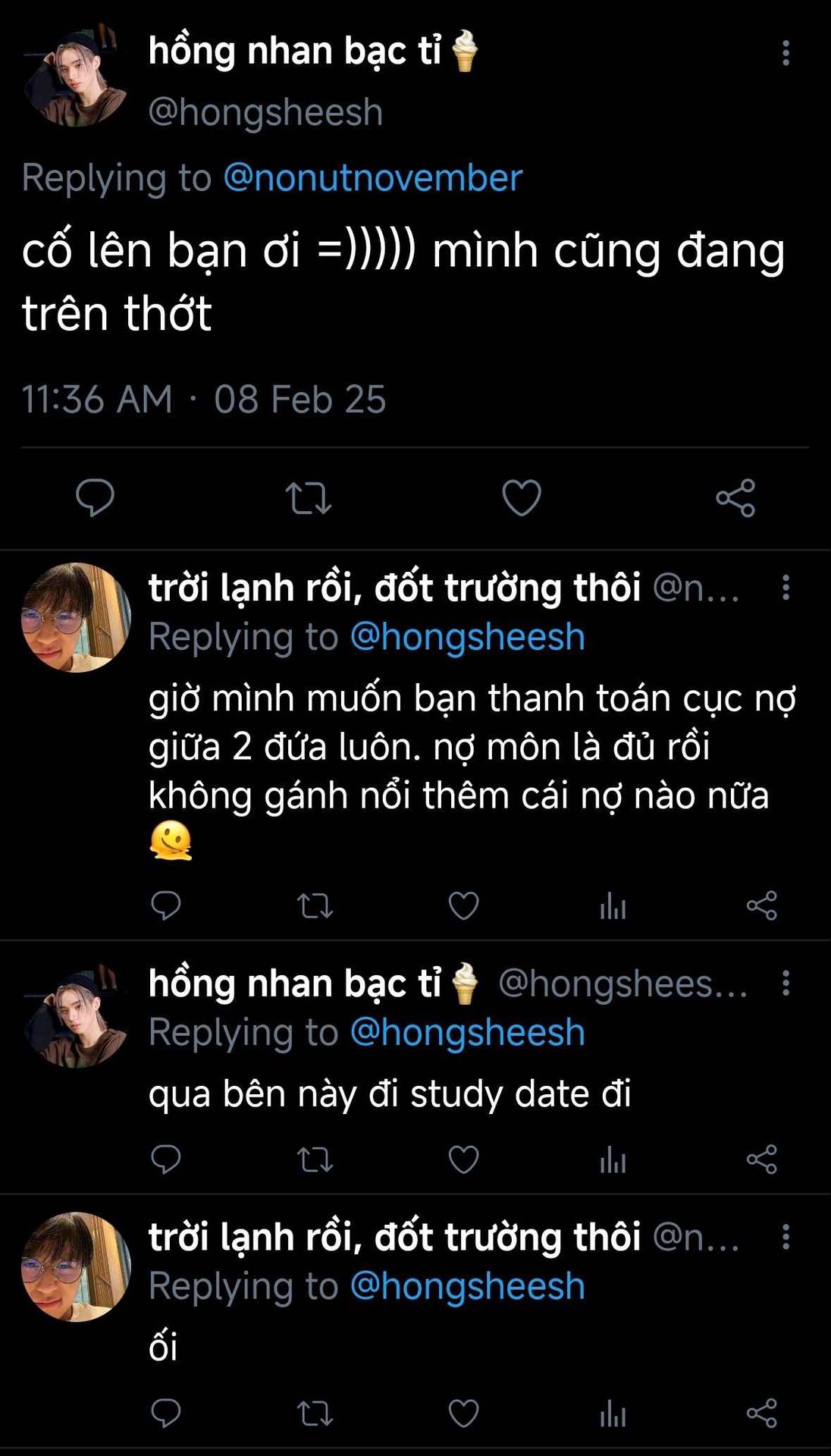
Task: Open overflow menu on "thanh toán cục nợ" reply
Action: click(x=786, y=588)
